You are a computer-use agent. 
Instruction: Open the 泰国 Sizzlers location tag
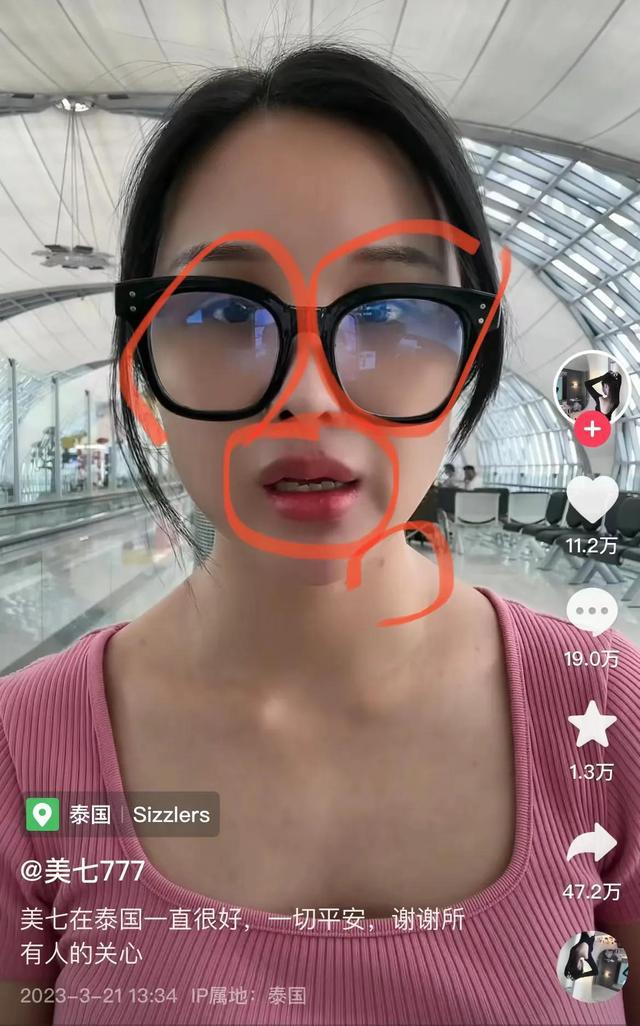(122, 814)
